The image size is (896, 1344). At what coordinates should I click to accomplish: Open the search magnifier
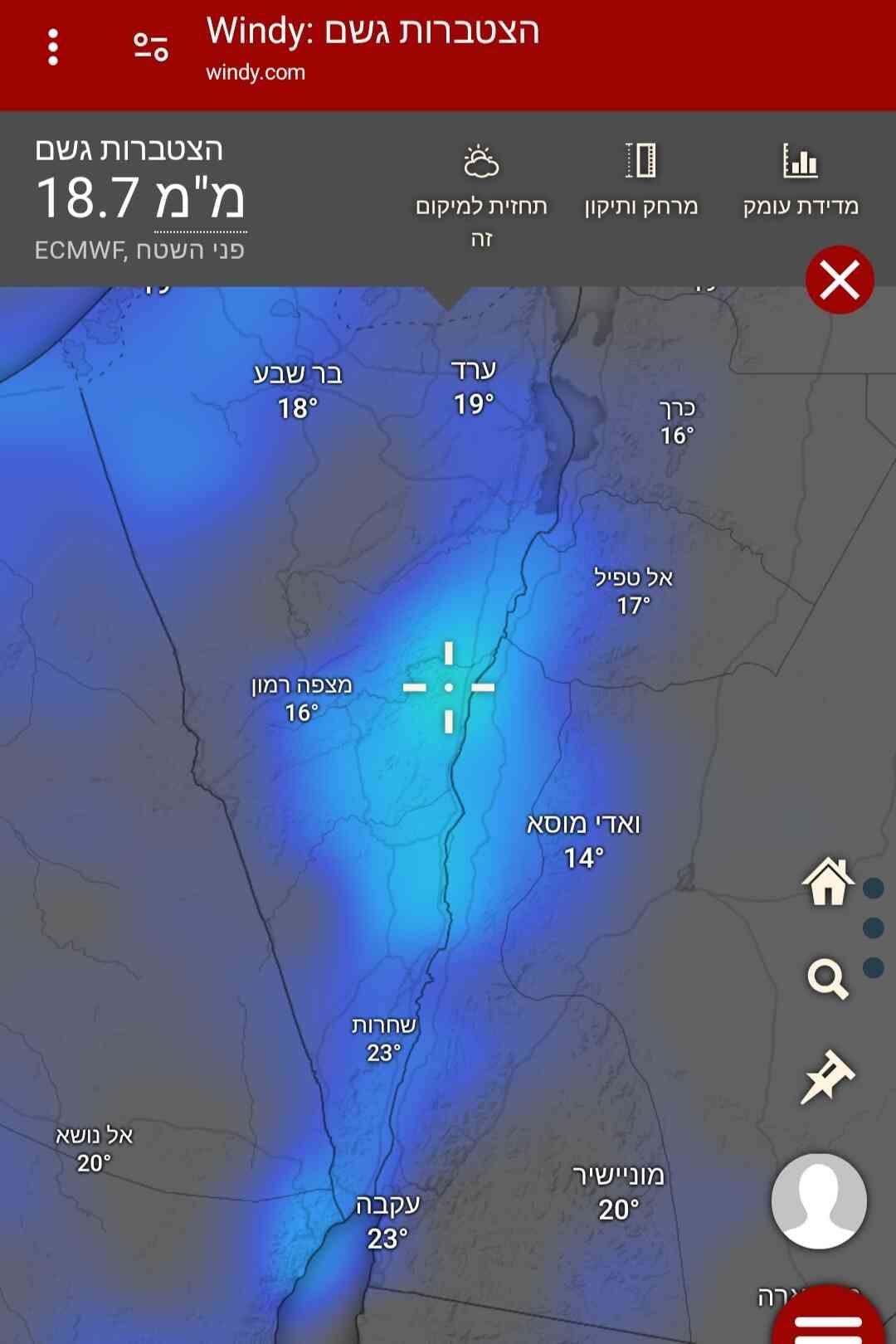(827, 979)
